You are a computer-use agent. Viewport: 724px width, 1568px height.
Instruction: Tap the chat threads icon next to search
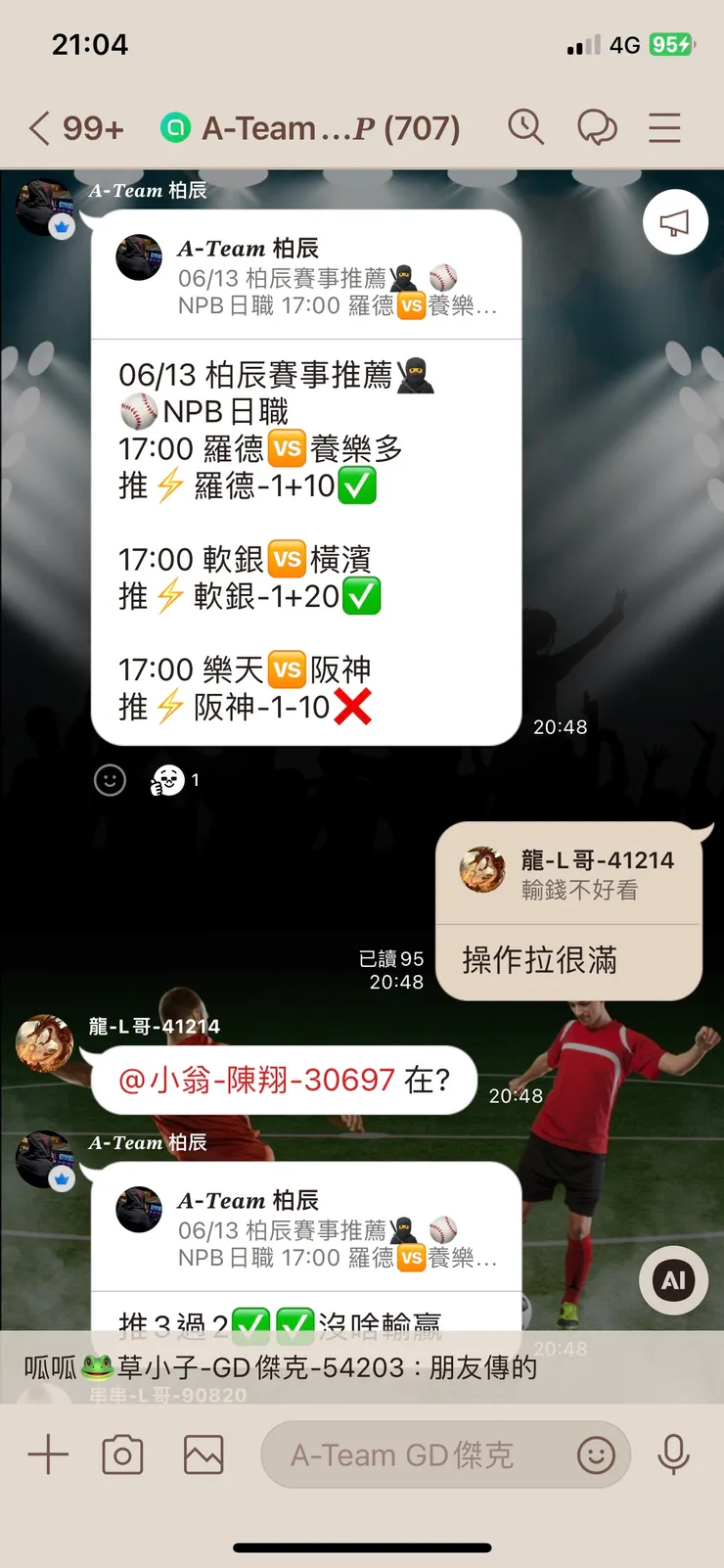pyautogui.click(x=599, y=127)
